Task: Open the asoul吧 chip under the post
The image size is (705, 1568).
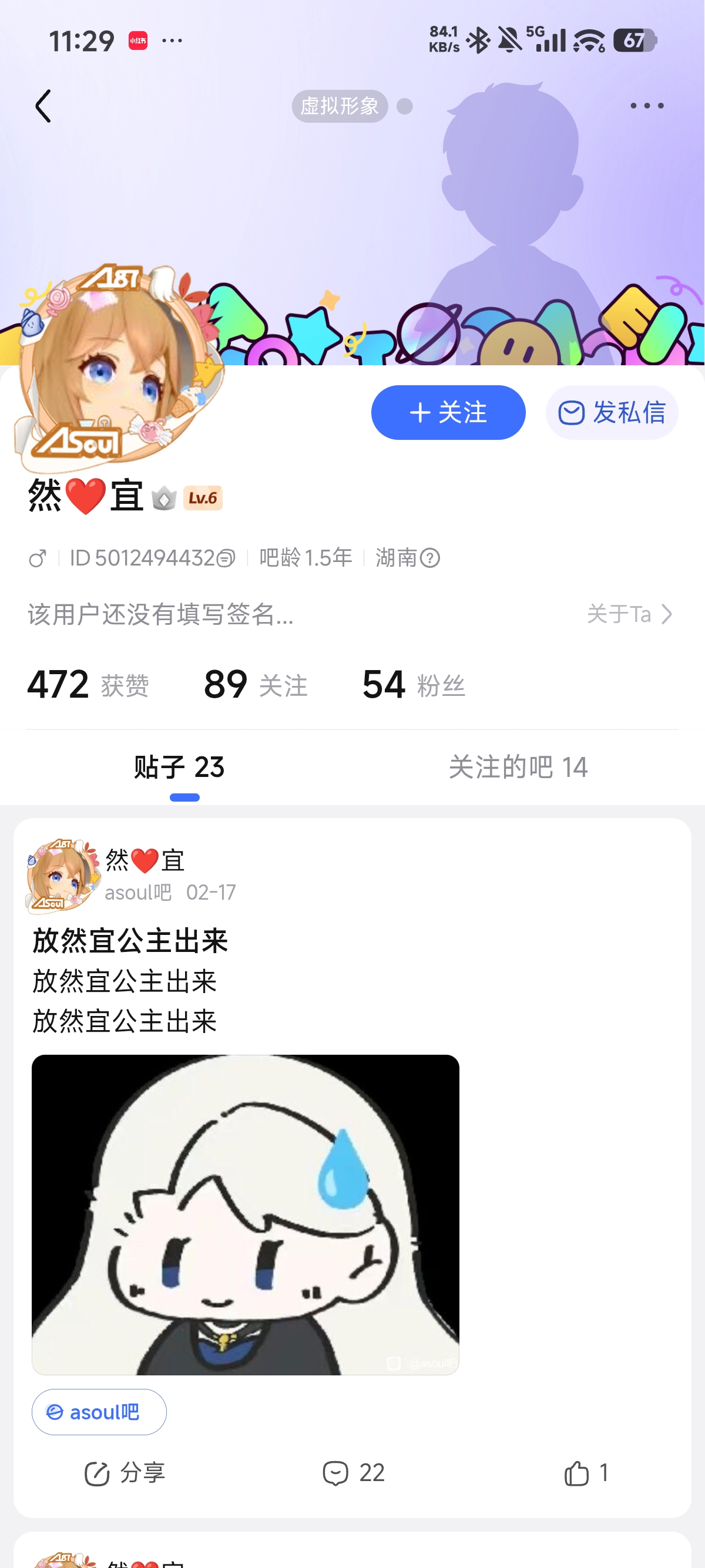Action: click(99, 1412)
